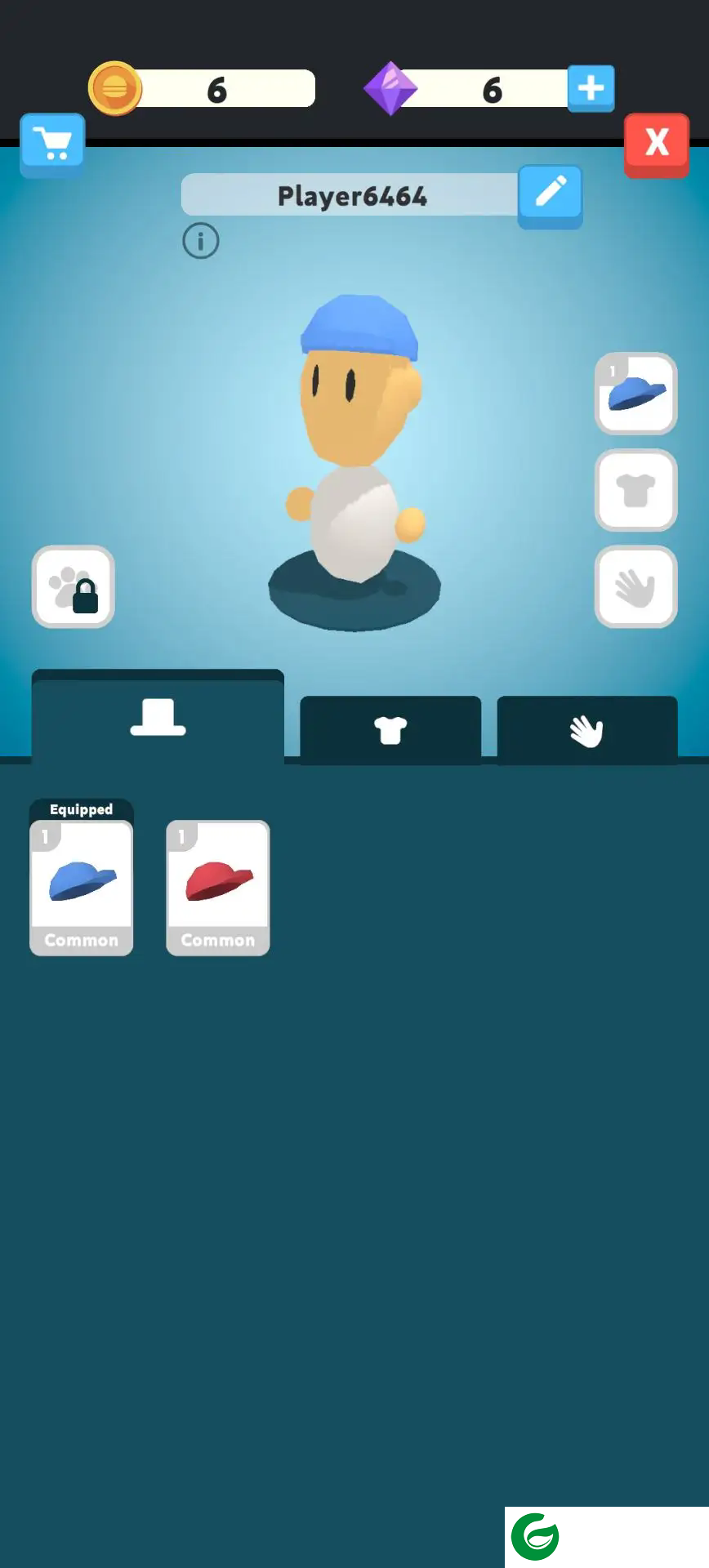This screenshot has height=1568, width=709.
Task: Tap the empty shirt slot
Action: coord(635,490)
